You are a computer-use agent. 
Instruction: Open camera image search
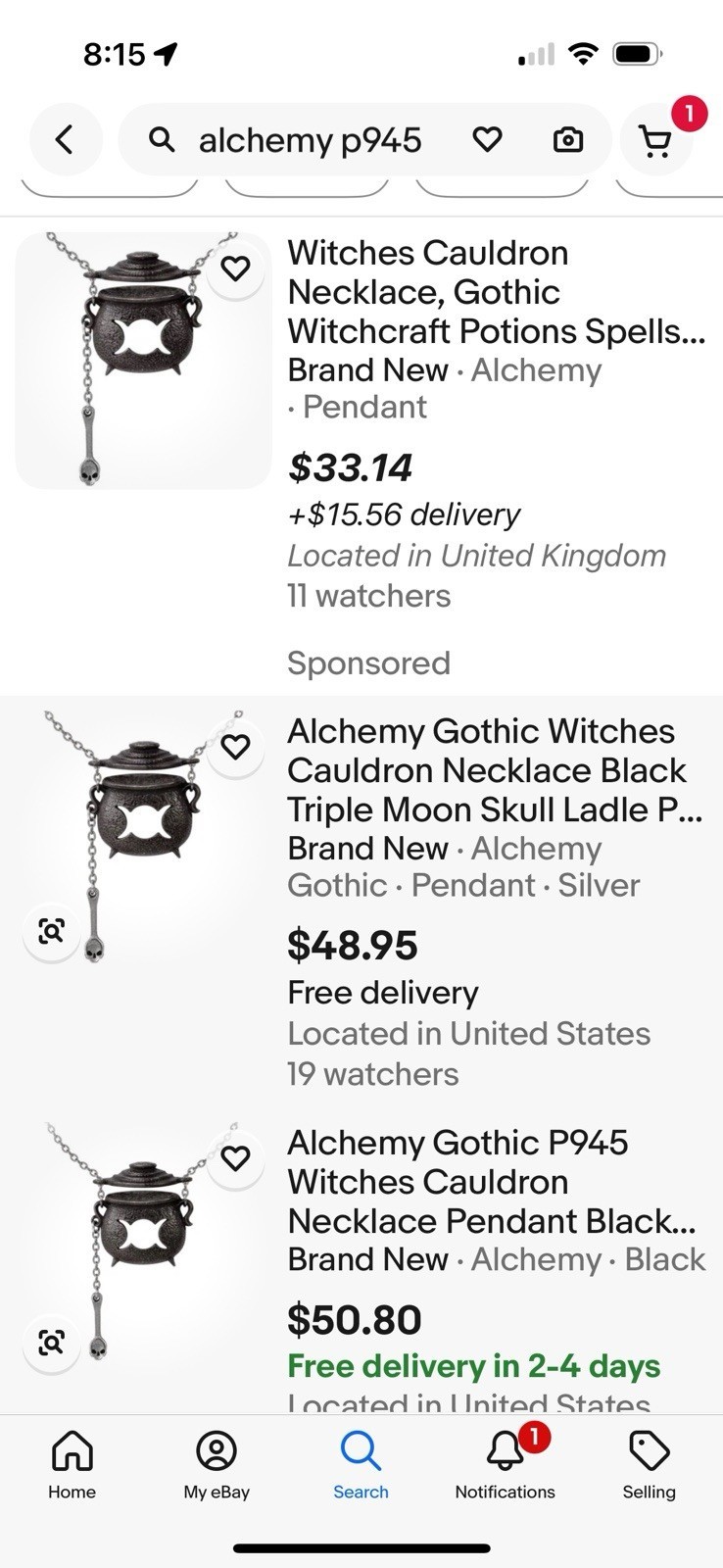[x=568, y=140]
